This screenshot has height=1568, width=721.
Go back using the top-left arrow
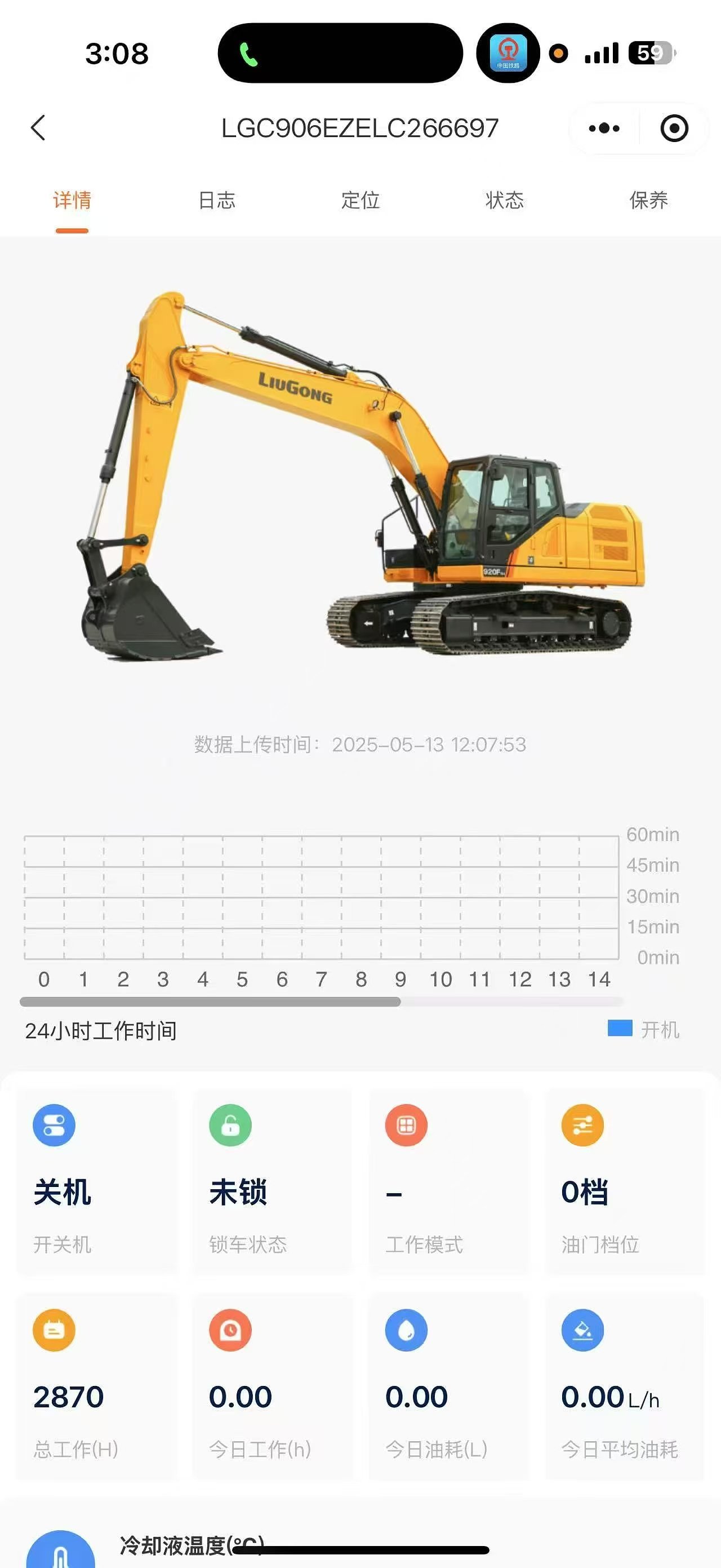38,128
